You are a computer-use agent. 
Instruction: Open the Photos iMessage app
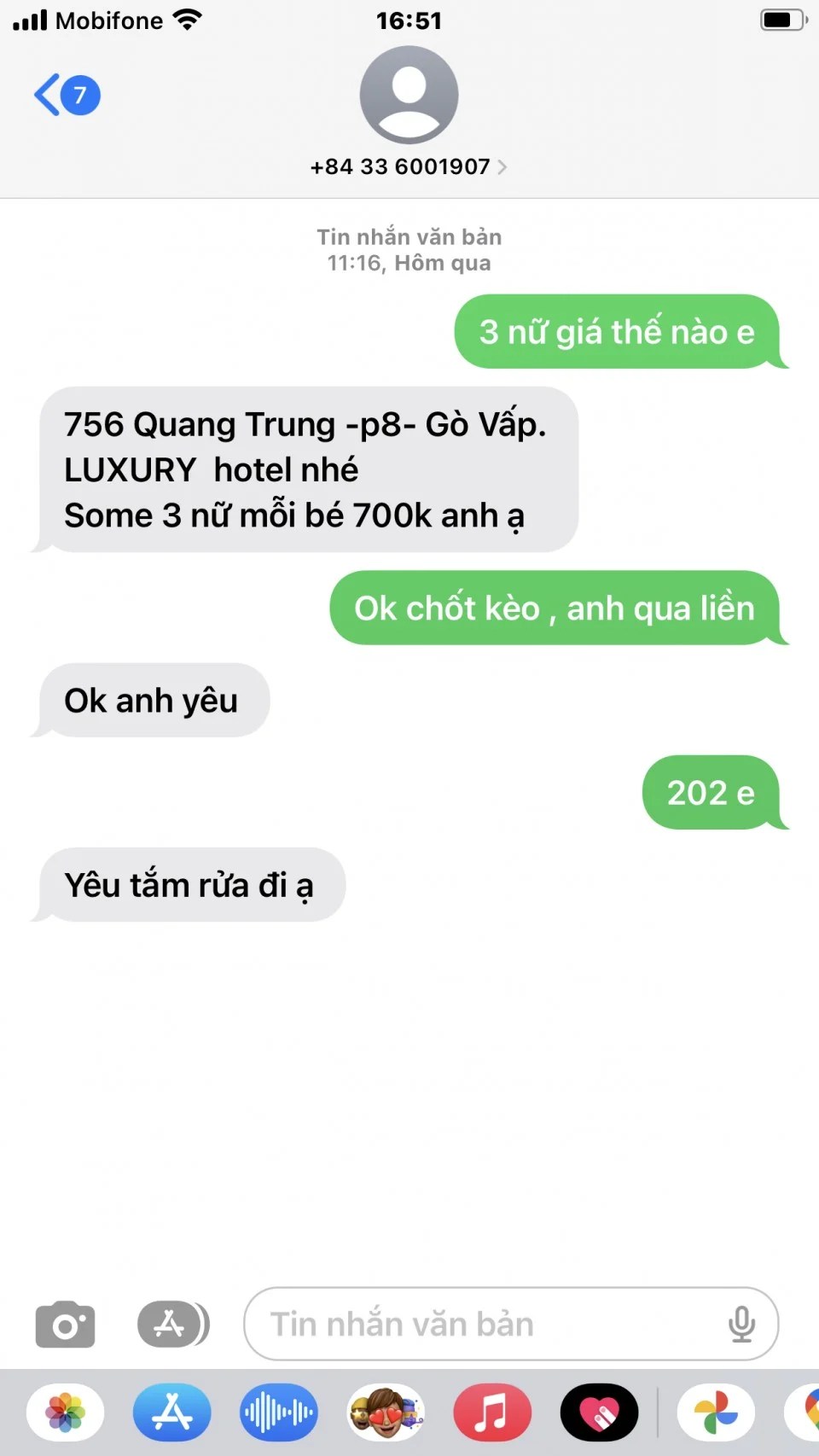(66, 1412)
